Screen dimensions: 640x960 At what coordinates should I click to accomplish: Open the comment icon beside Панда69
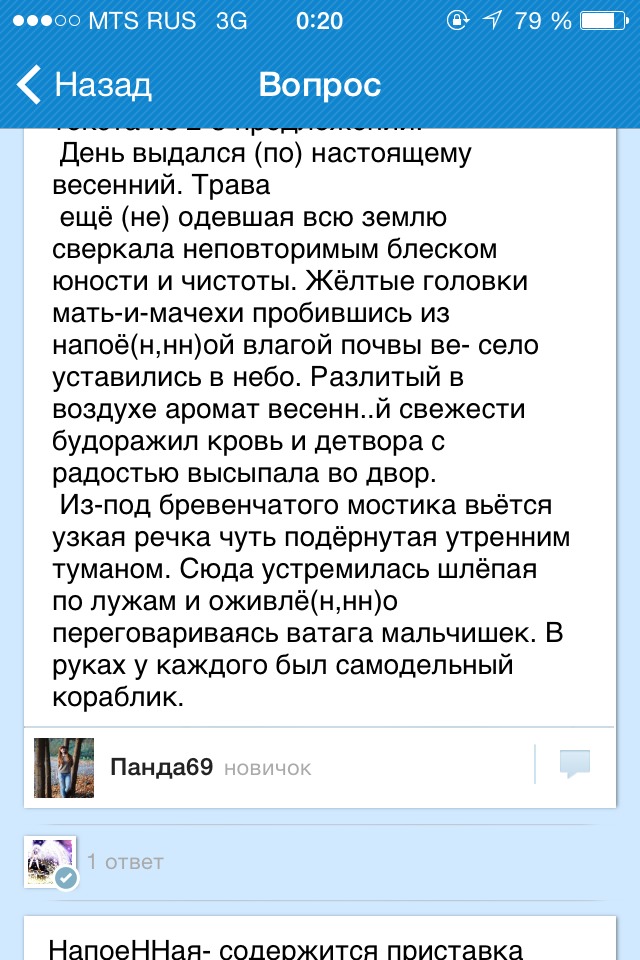coord(574,765)
